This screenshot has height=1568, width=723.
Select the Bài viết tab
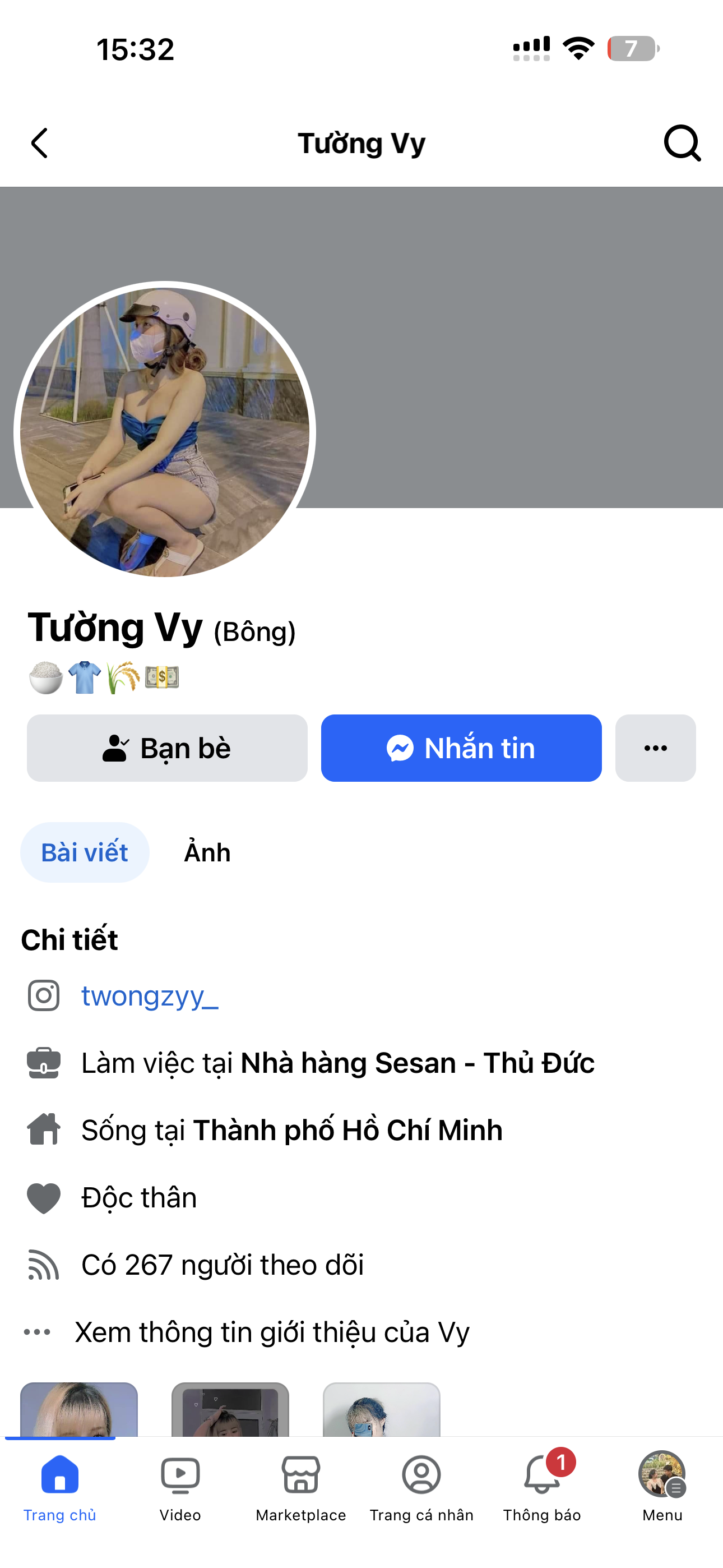85,852
